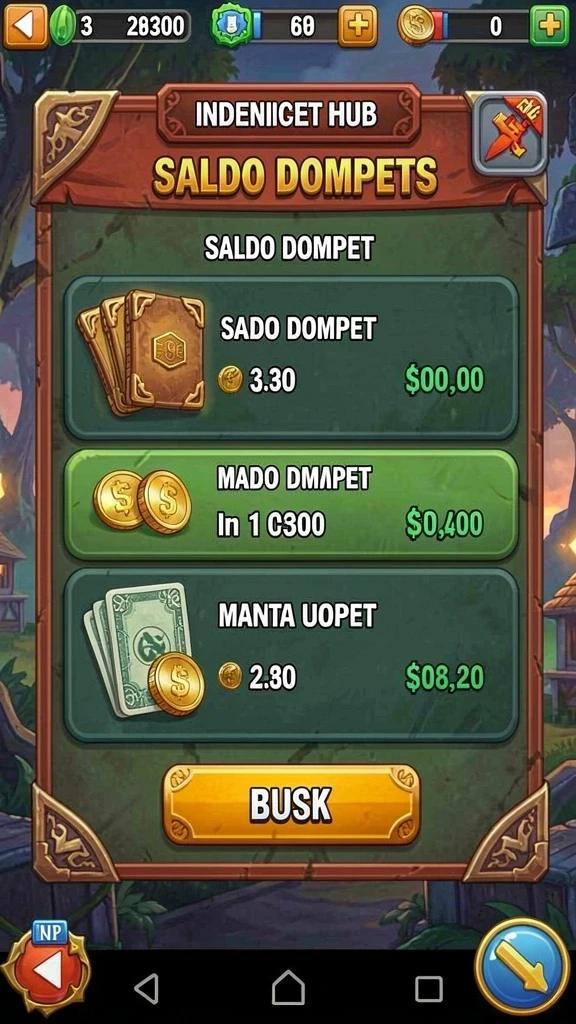This screenshot has height=1024, width=576.
Task: Tap the orange back arrow at top-left
Action: click(25, 26)
